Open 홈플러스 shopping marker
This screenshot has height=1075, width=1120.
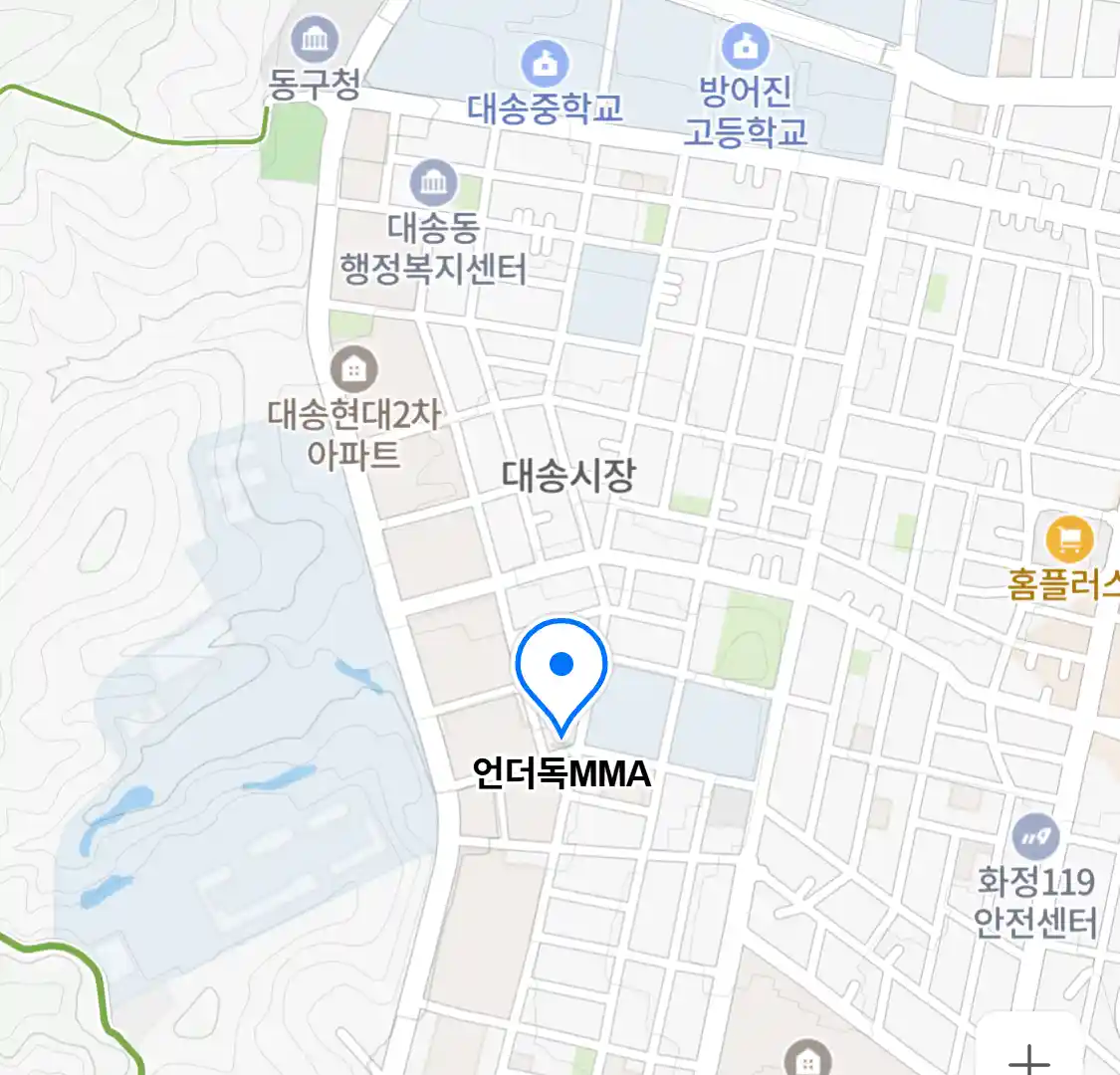(x=1069, y=541)
